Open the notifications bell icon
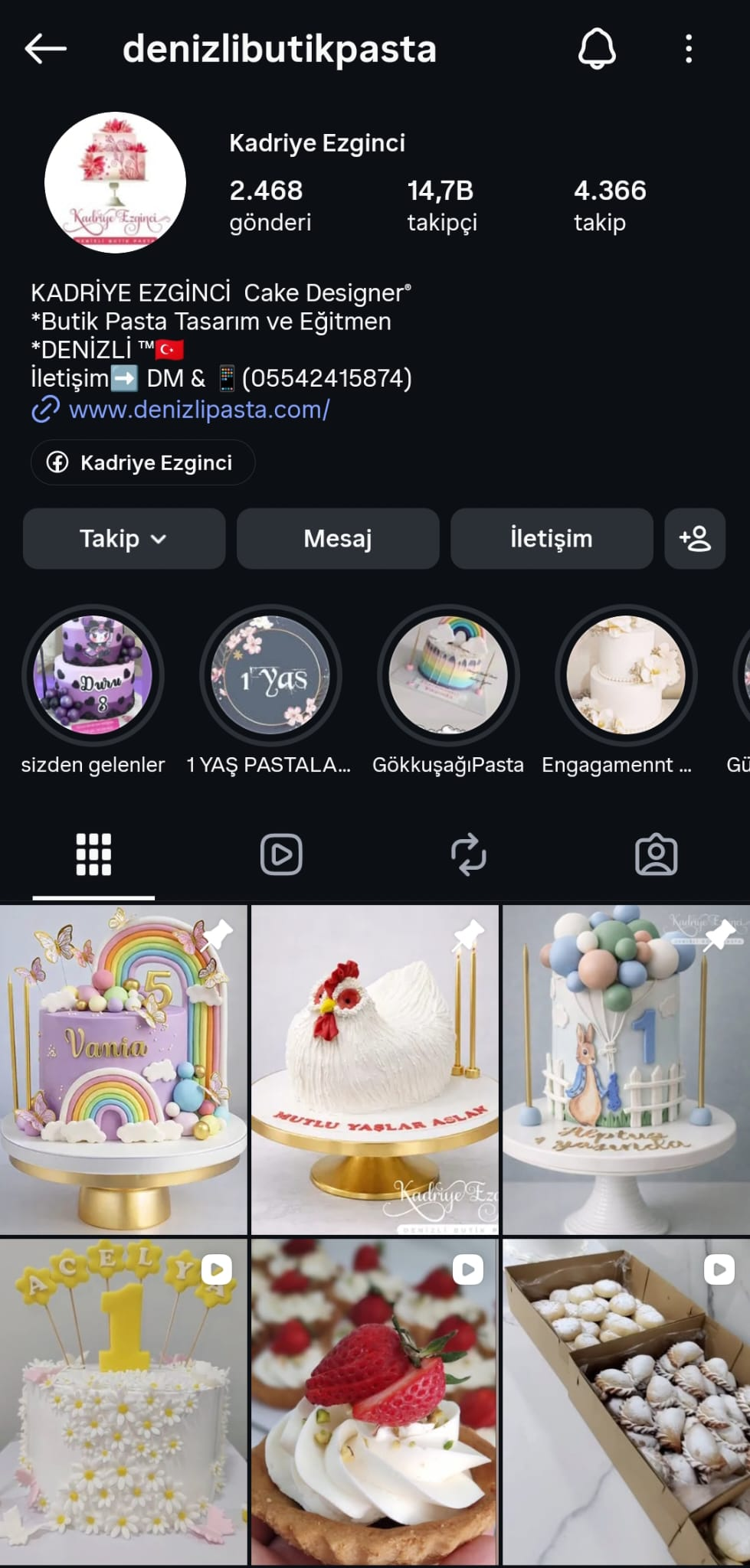Image resolution: width=750 pixels, height=1568 pixels. 598,49
